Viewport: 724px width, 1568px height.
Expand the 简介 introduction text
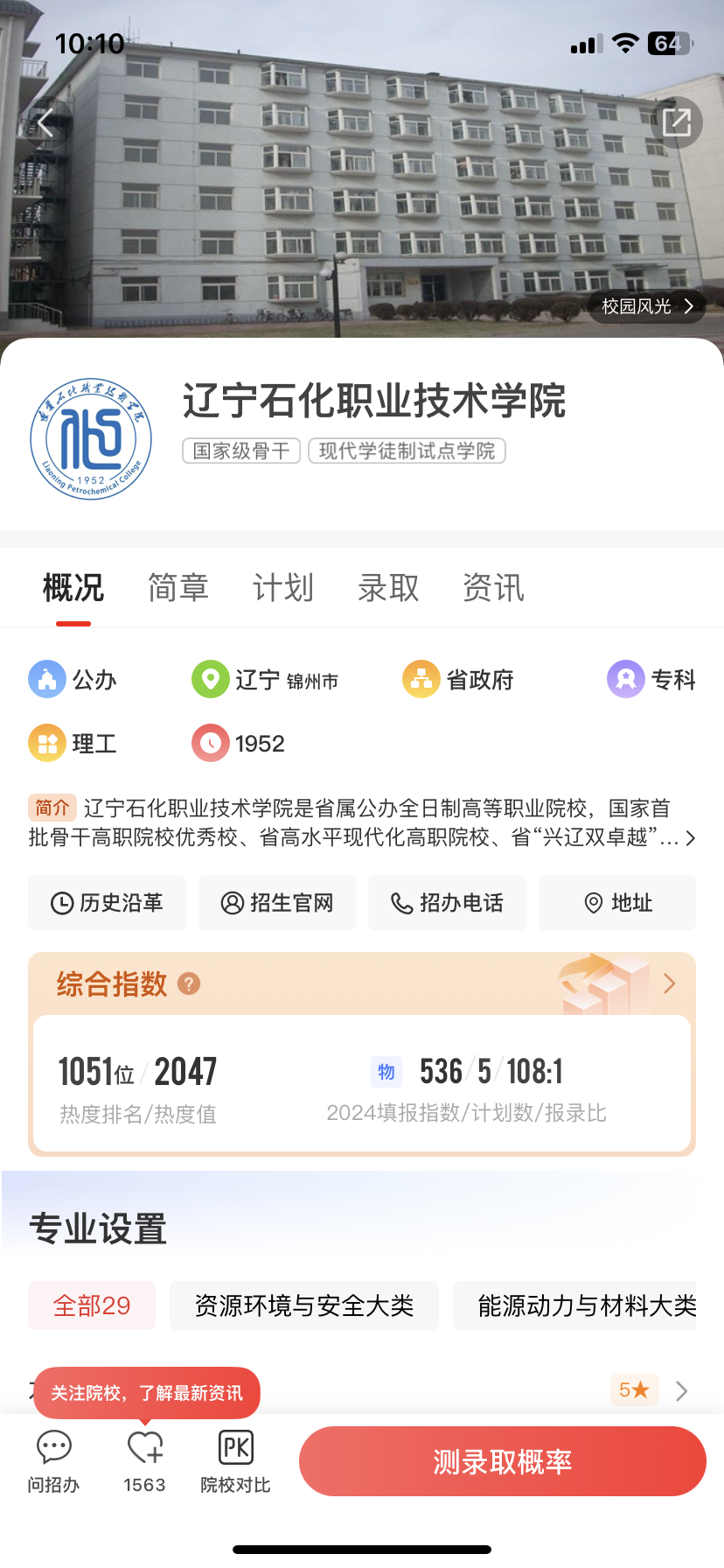pos(689,838)
